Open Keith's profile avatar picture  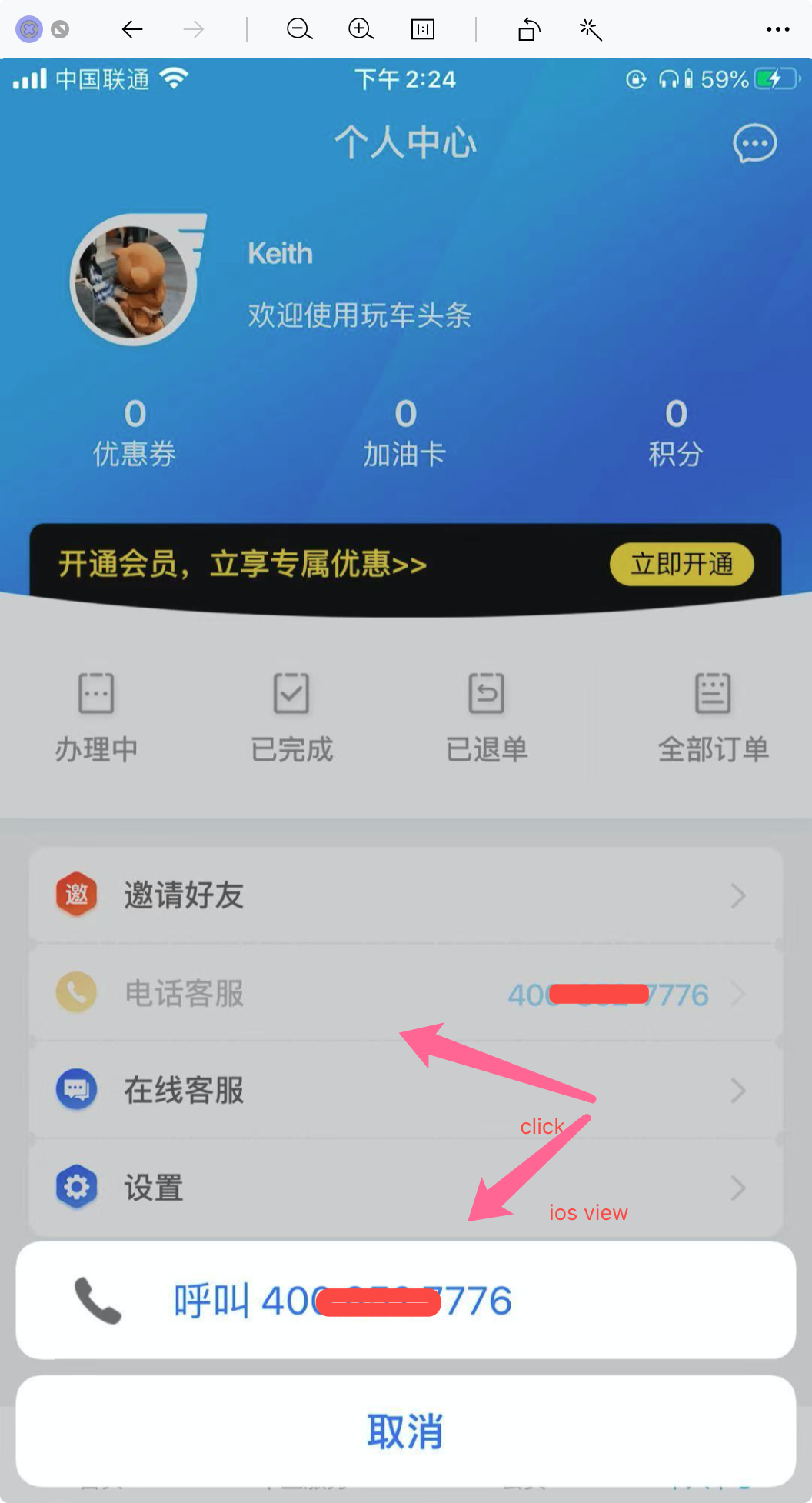point(135,282)
